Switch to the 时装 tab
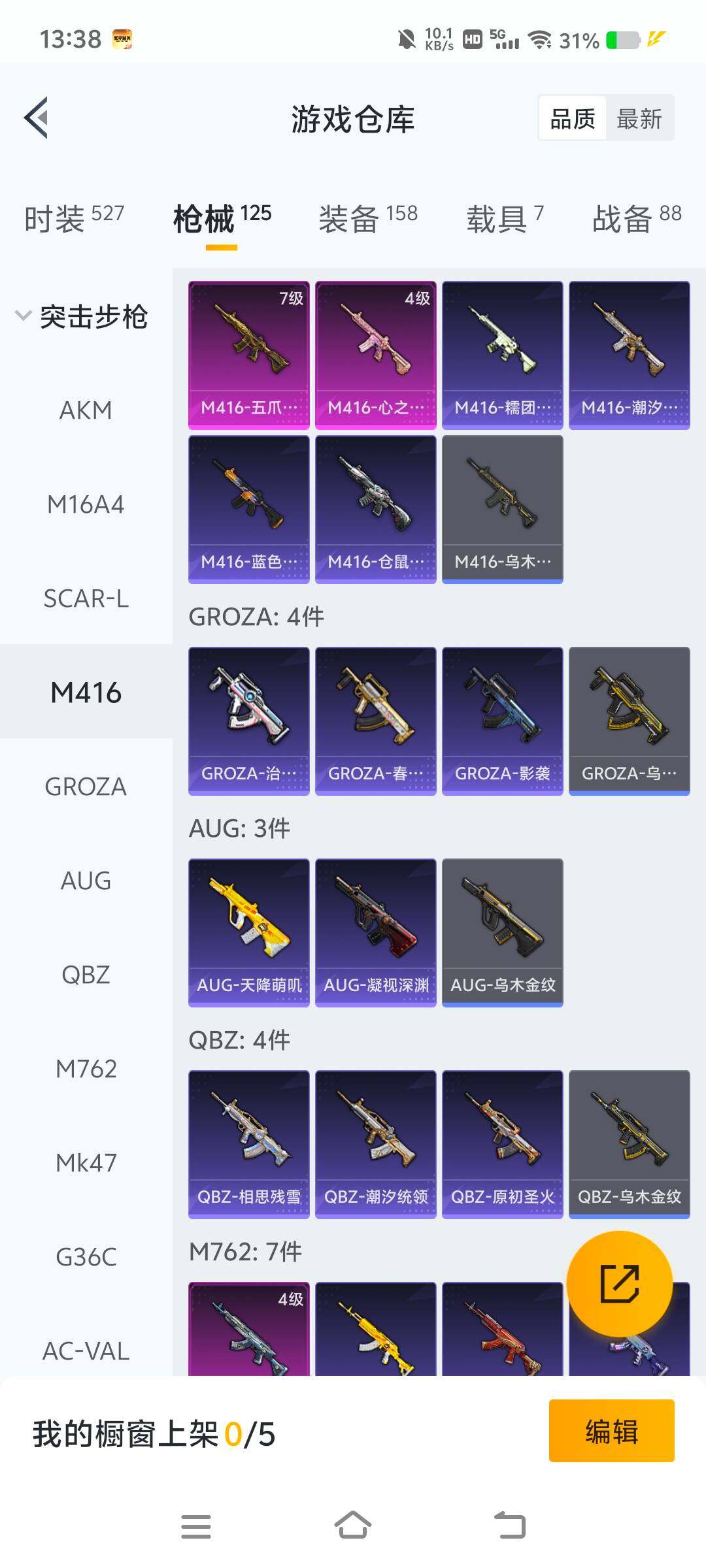 click(x=74, y=219)
